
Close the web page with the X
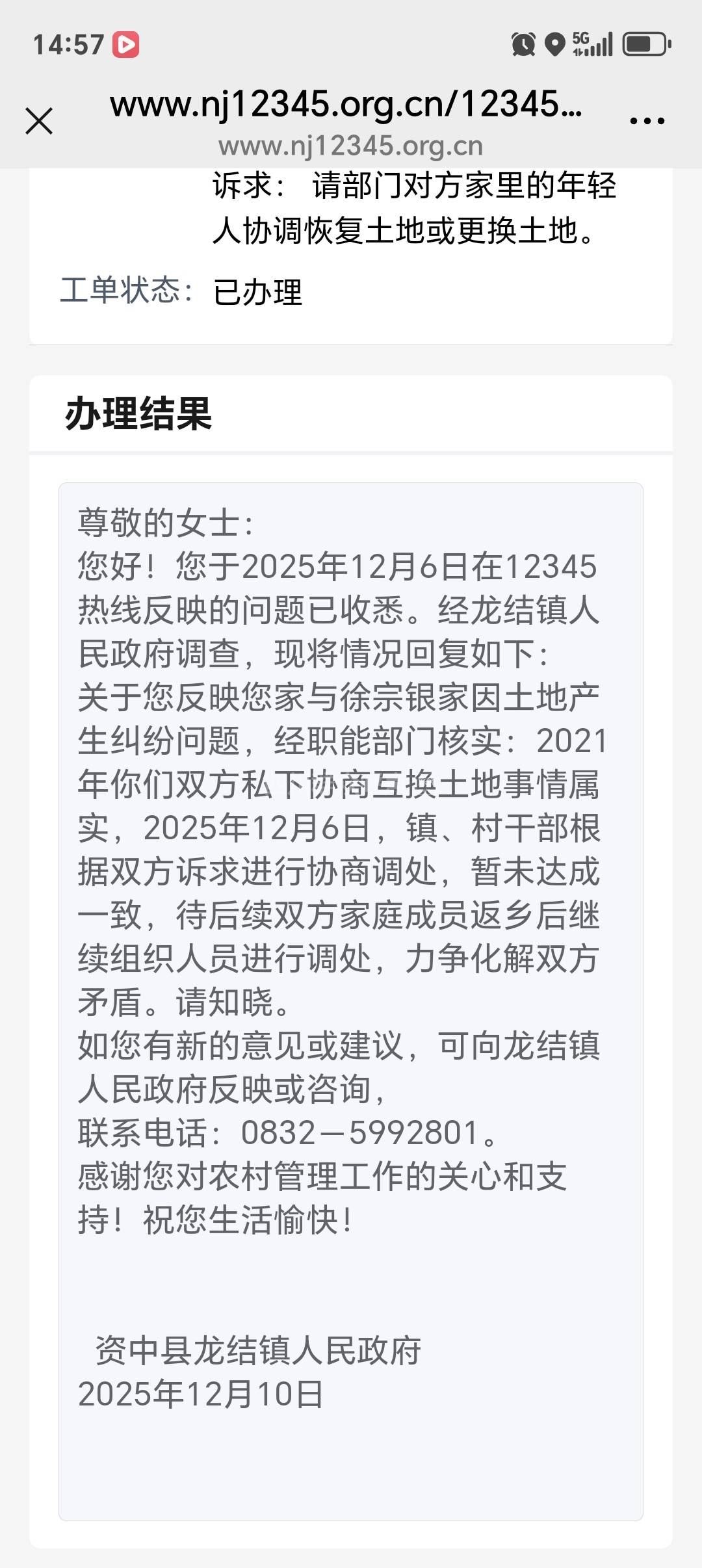39,121
